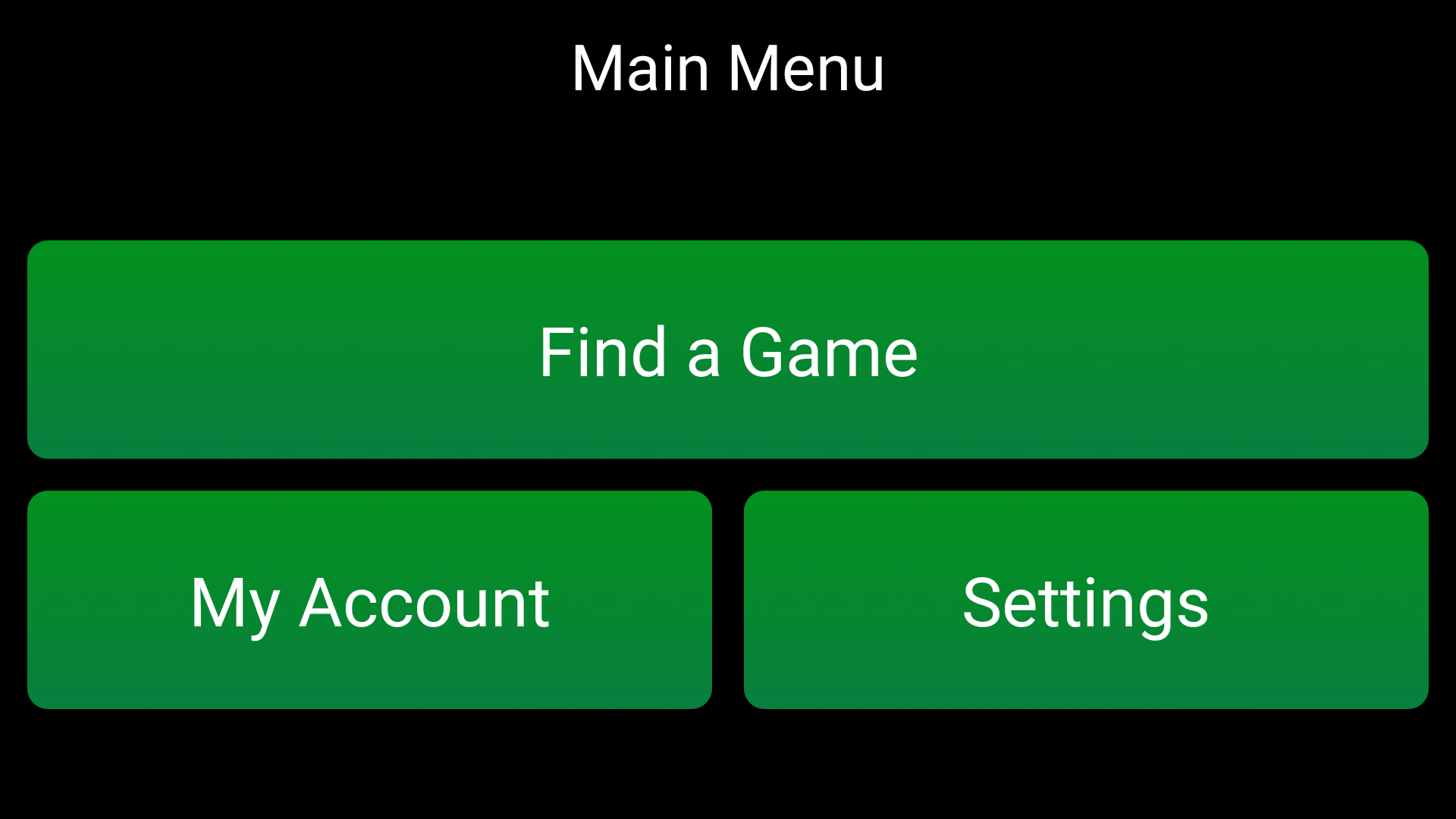Open the Settings menu

(1086, 601)
